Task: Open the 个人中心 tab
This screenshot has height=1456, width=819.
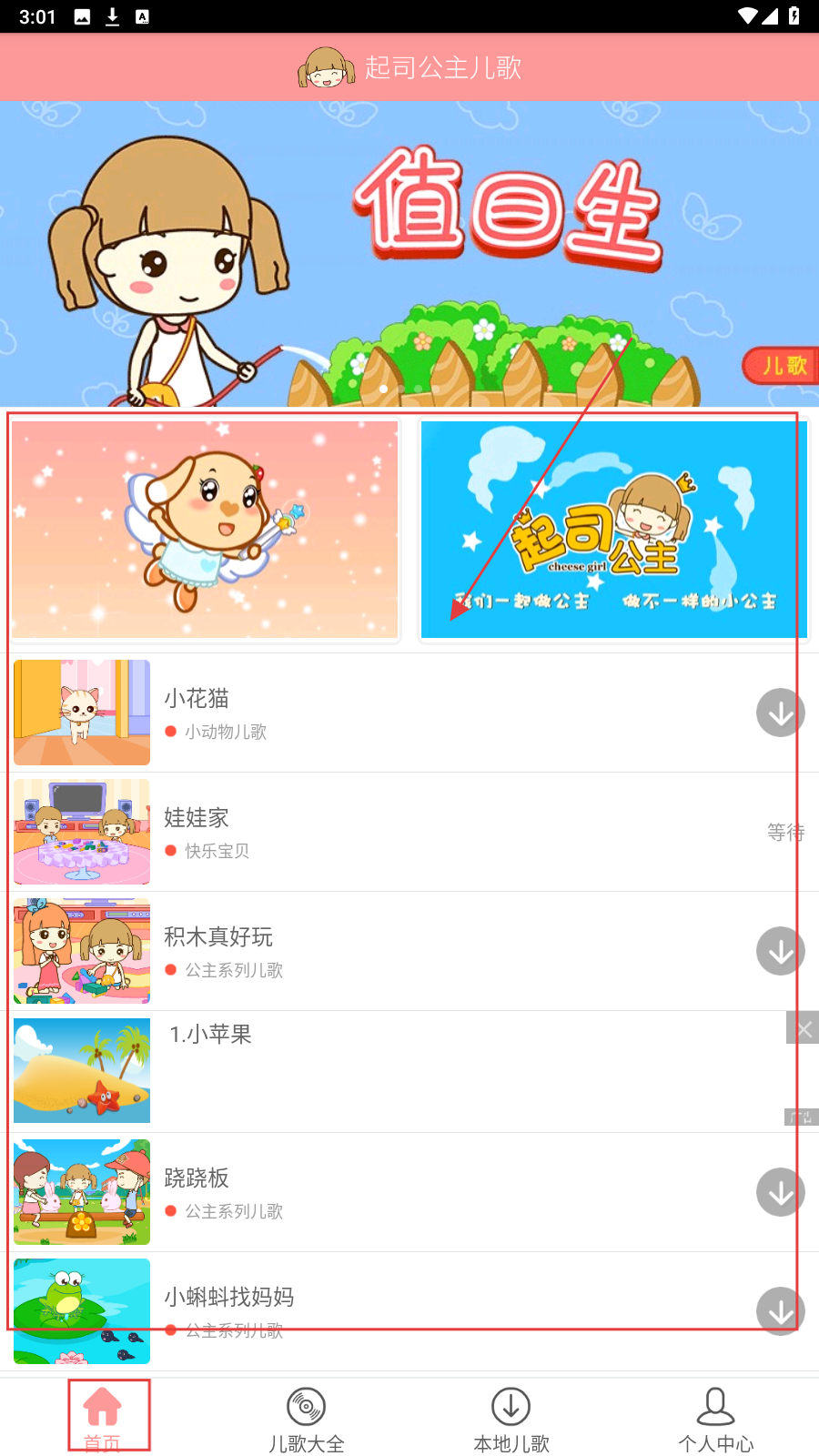Action: (x=716, y=1418)
